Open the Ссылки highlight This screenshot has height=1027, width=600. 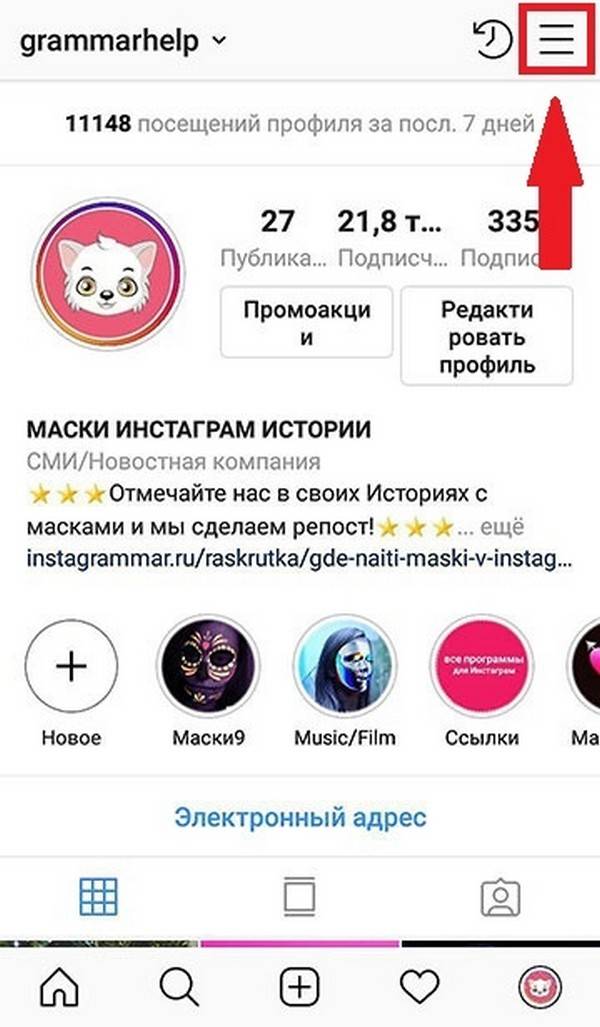[x=481, y=667]
